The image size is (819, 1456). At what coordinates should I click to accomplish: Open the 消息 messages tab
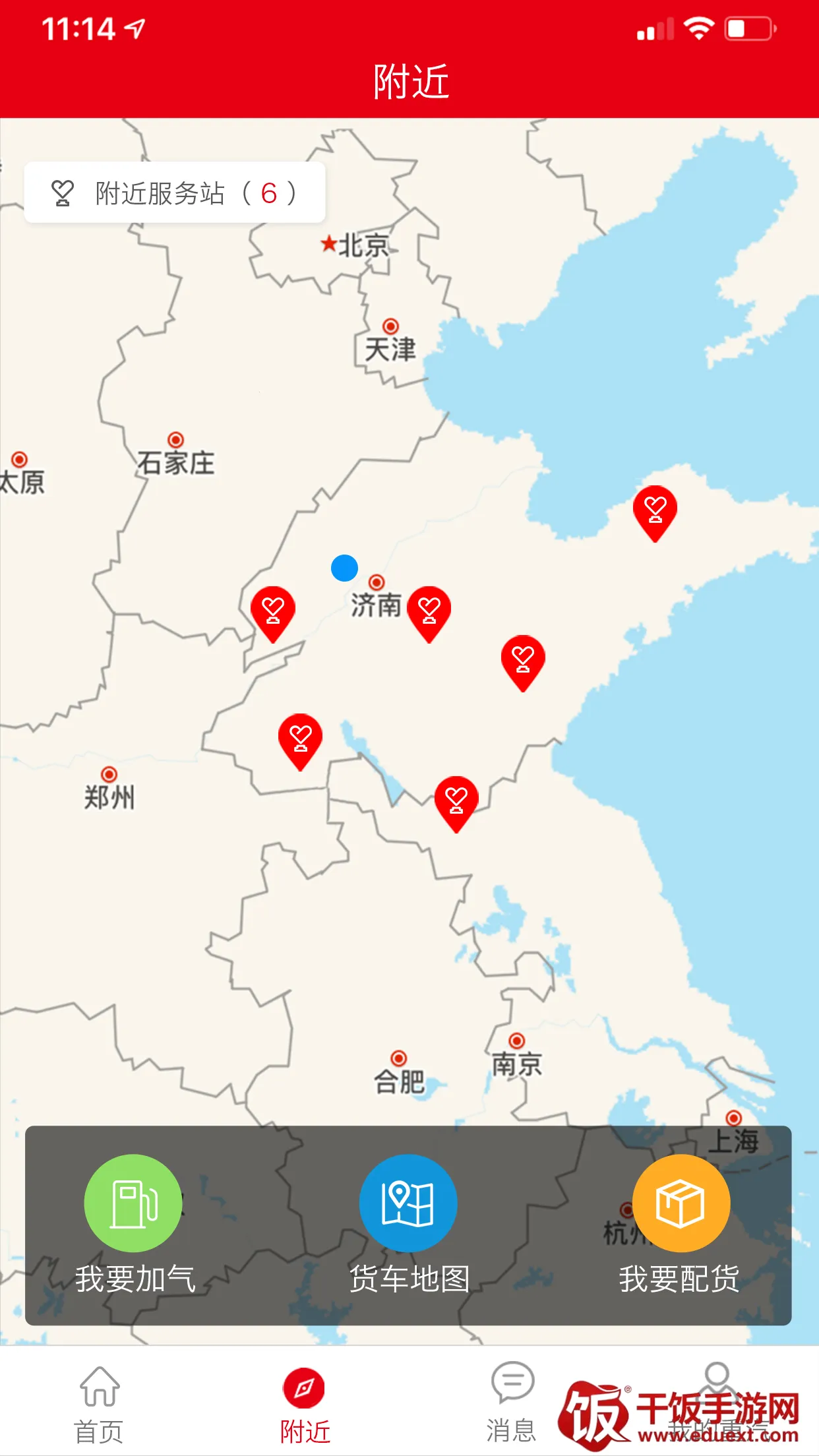[x=511, y=1401]
